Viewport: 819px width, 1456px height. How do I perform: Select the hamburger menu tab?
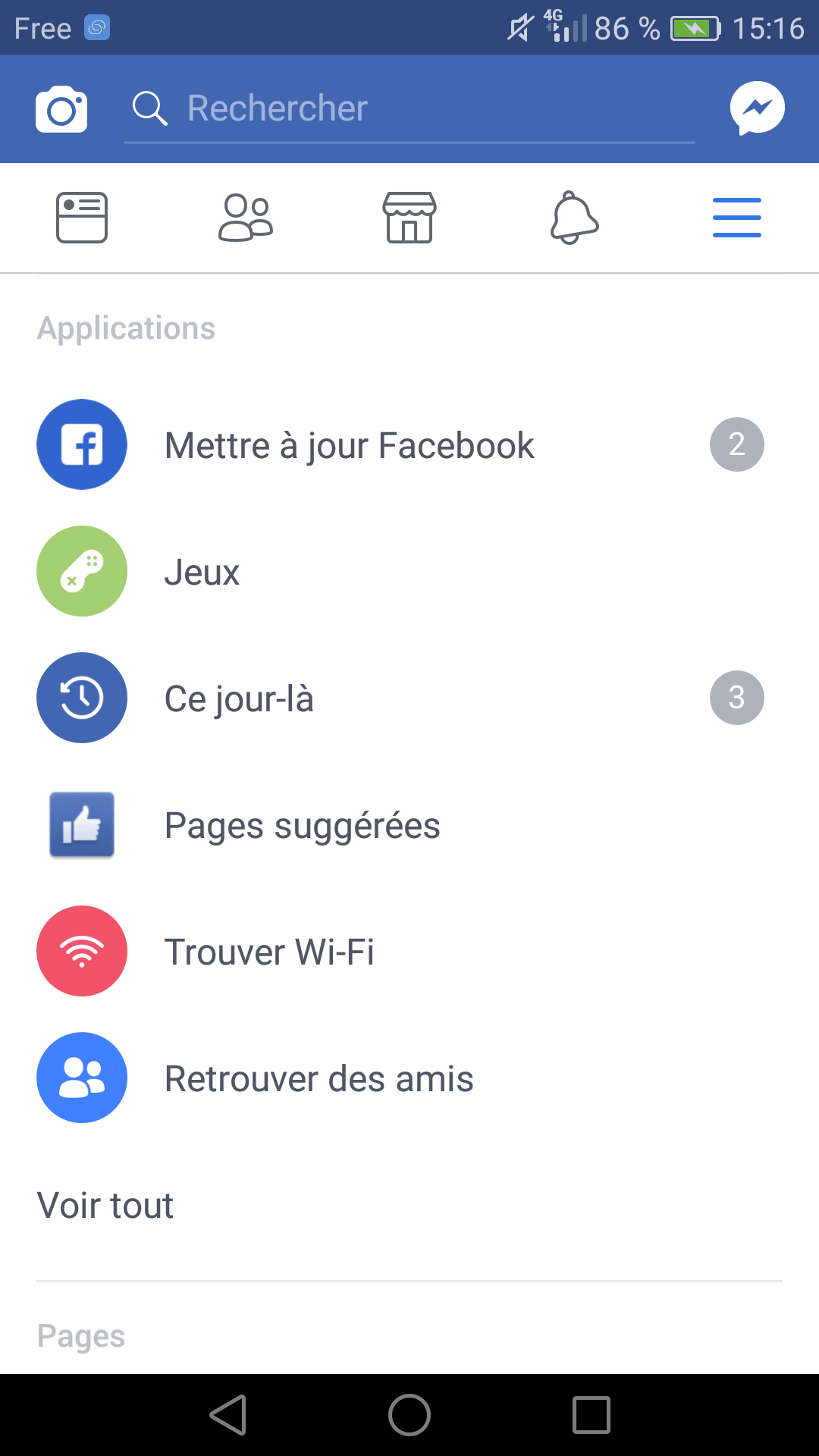(x=736, y=218)
